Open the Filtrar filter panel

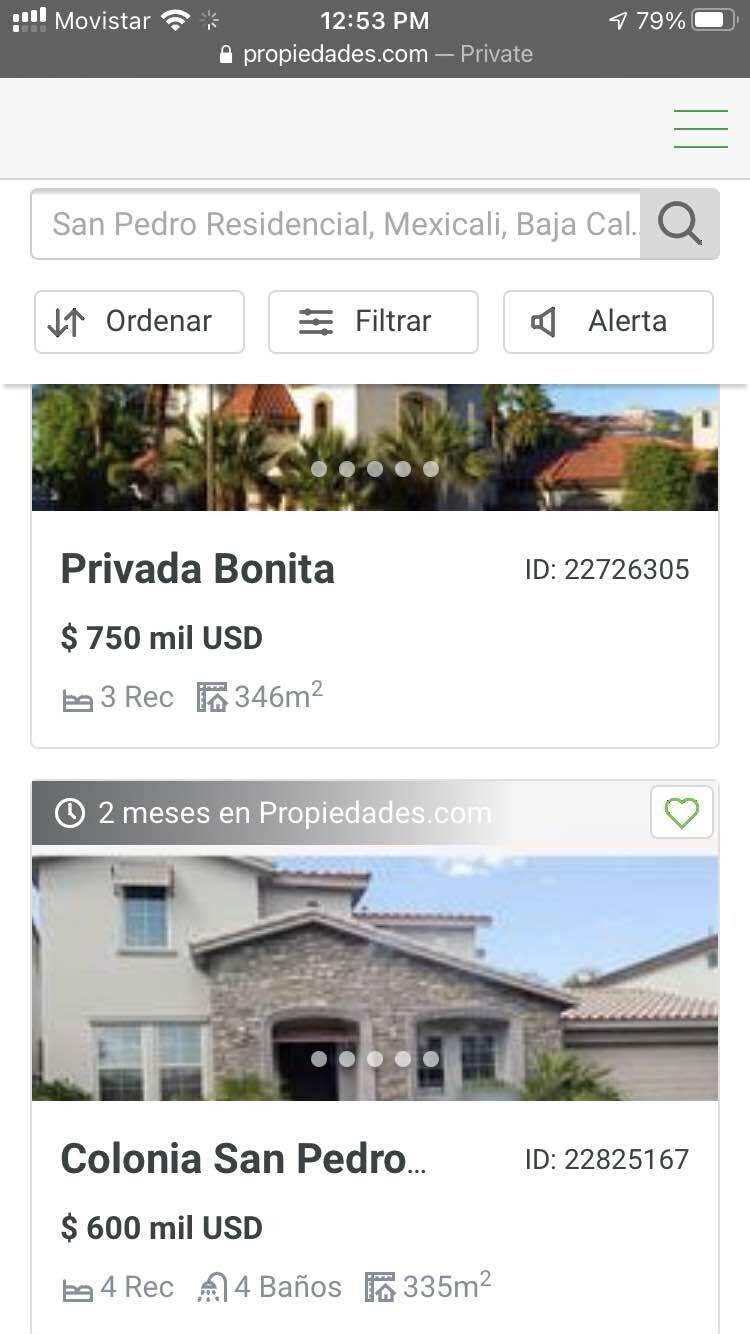click(373, 321)
